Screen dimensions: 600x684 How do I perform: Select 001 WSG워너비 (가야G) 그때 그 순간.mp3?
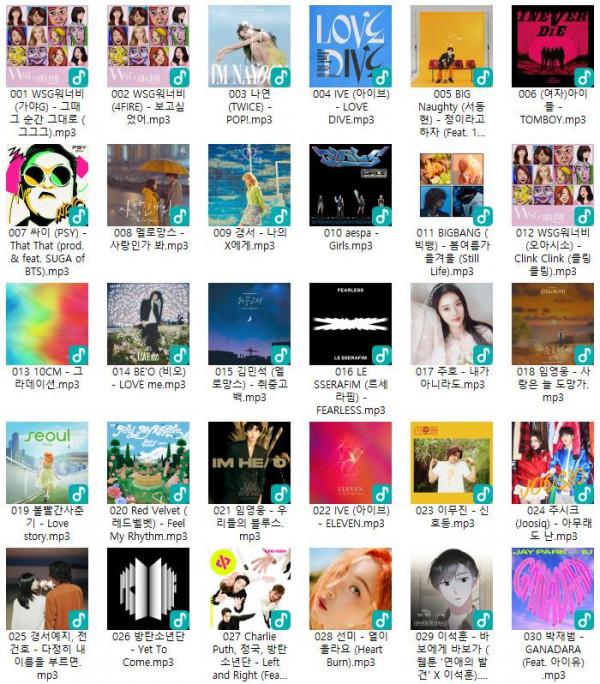click(47, 46)
